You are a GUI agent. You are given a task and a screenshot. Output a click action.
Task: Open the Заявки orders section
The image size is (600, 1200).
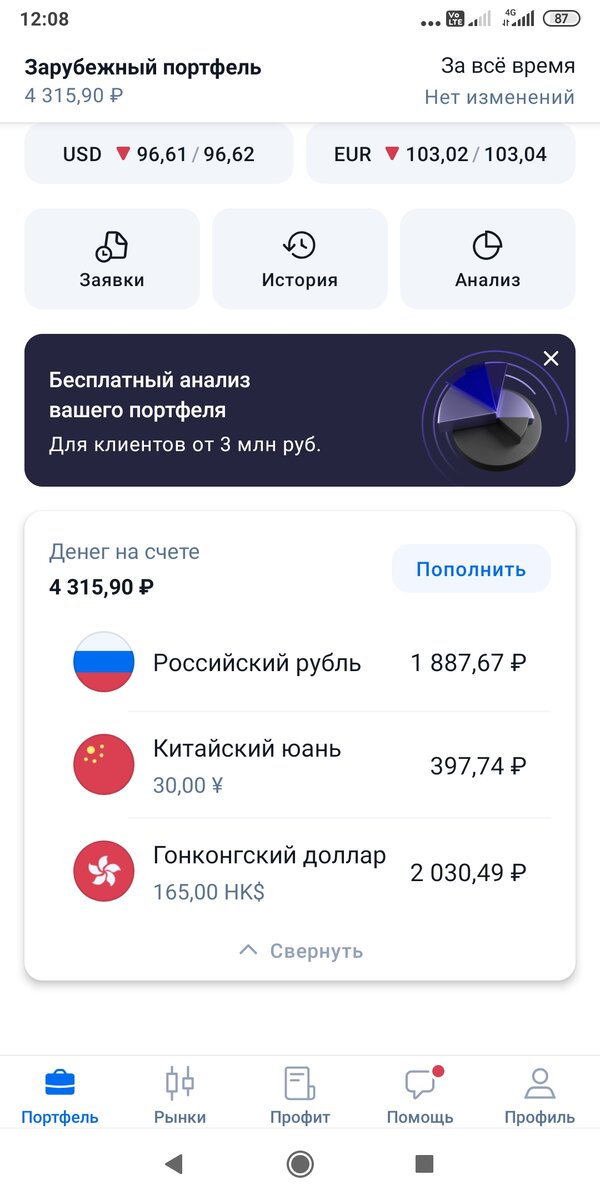pyautogui.click(x=112, y=259)
